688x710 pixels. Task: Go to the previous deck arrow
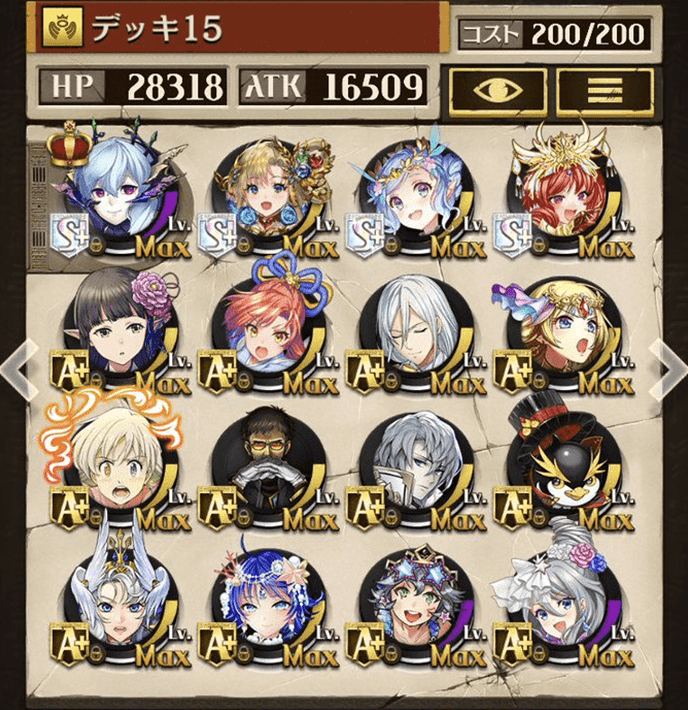[x=15, y=367]
